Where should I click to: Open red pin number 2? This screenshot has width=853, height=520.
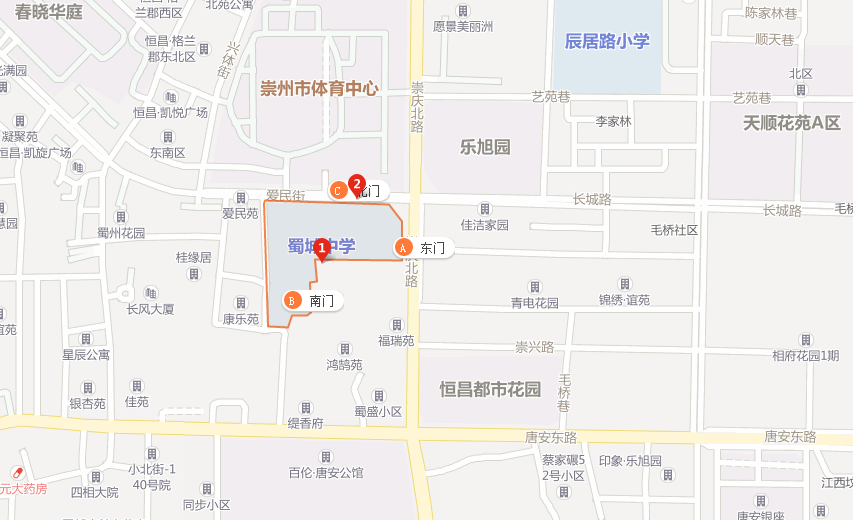coord(355,184)
